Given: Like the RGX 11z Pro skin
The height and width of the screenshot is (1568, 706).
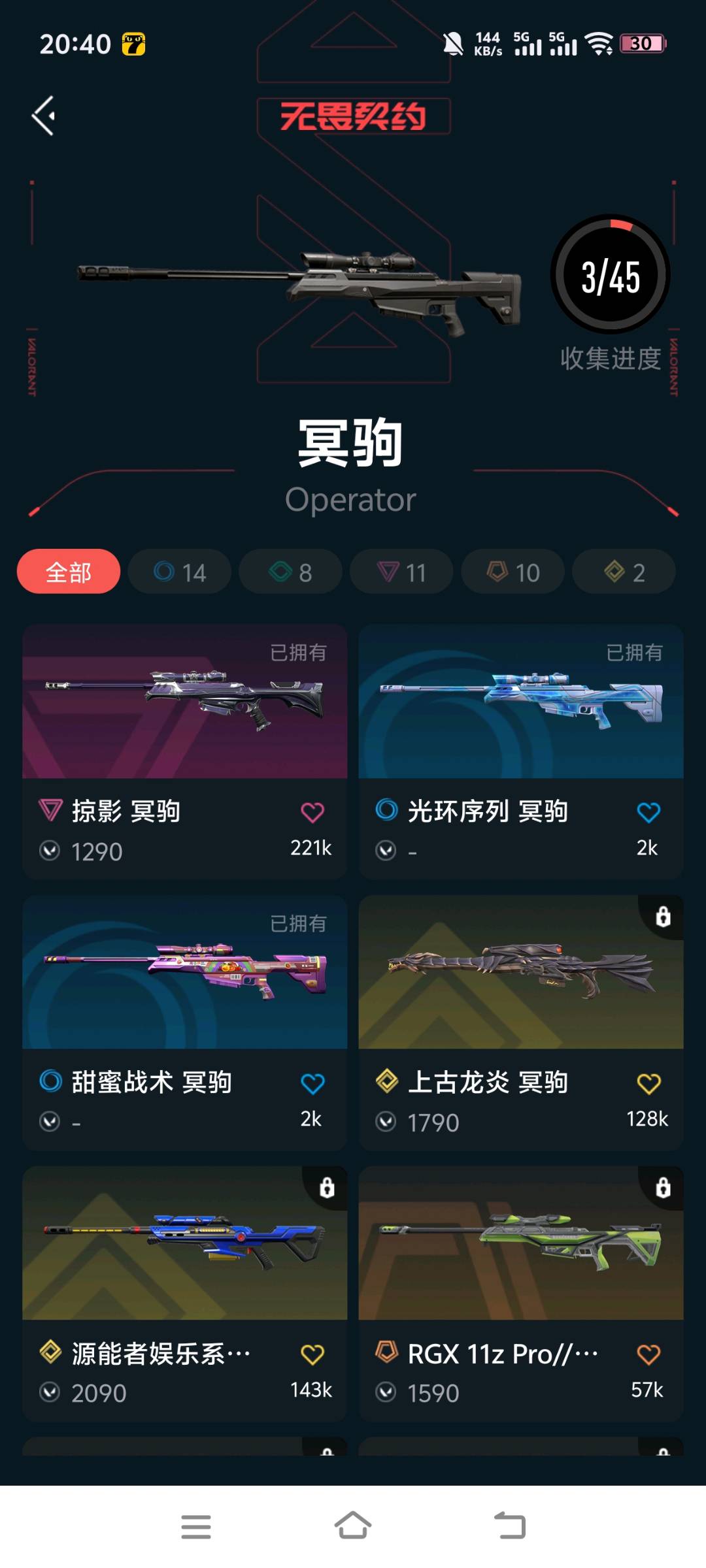Looking at the screenshot, I should coord(648,1354).
